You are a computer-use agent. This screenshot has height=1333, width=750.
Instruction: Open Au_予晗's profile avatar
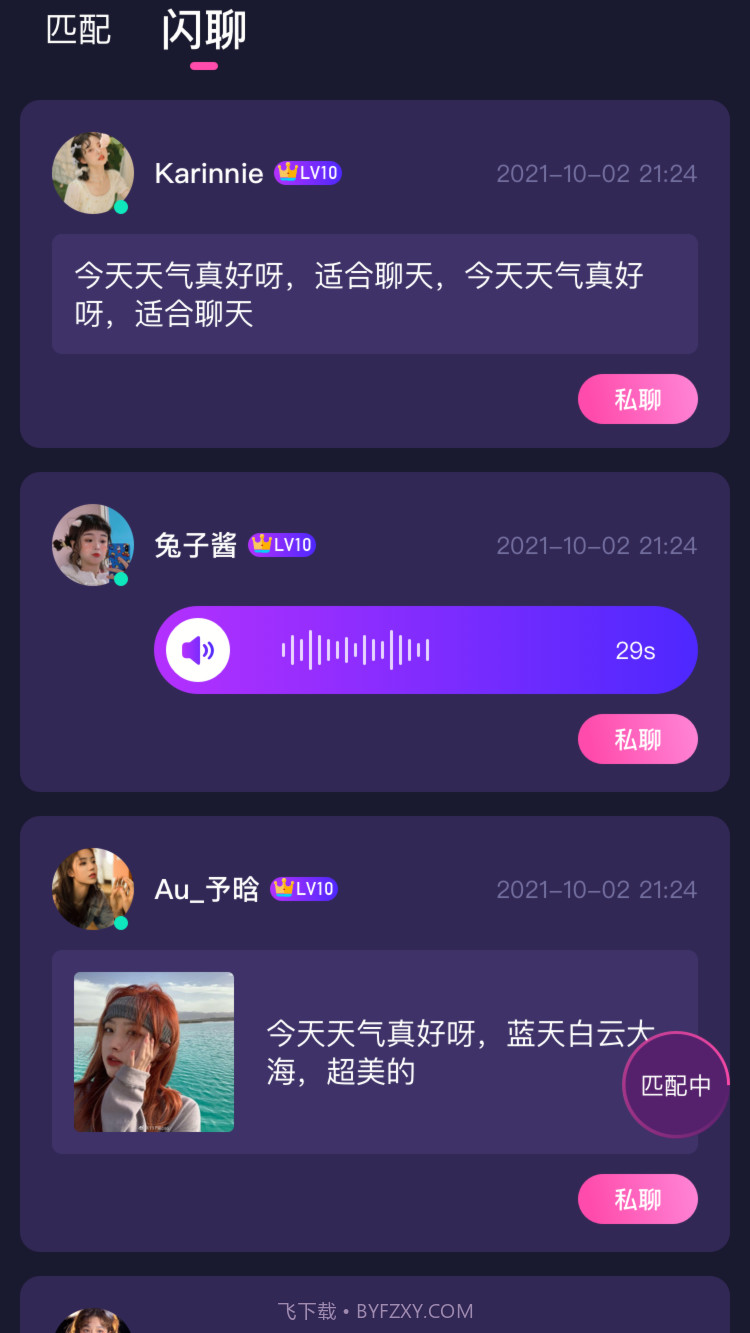point(93,888)
